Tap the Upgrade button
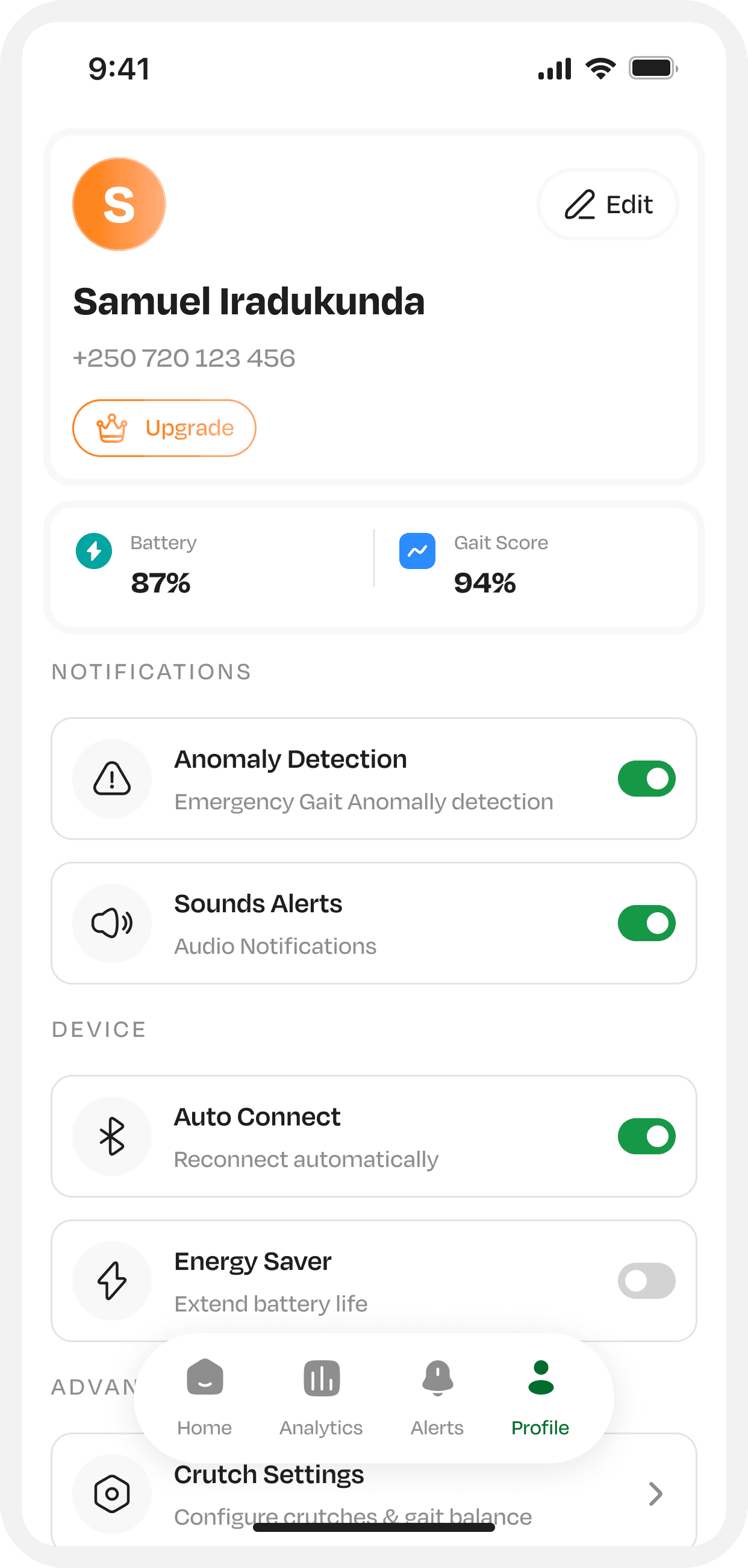Viewport: 748px width, 1568px height. [x=164, y=428]
